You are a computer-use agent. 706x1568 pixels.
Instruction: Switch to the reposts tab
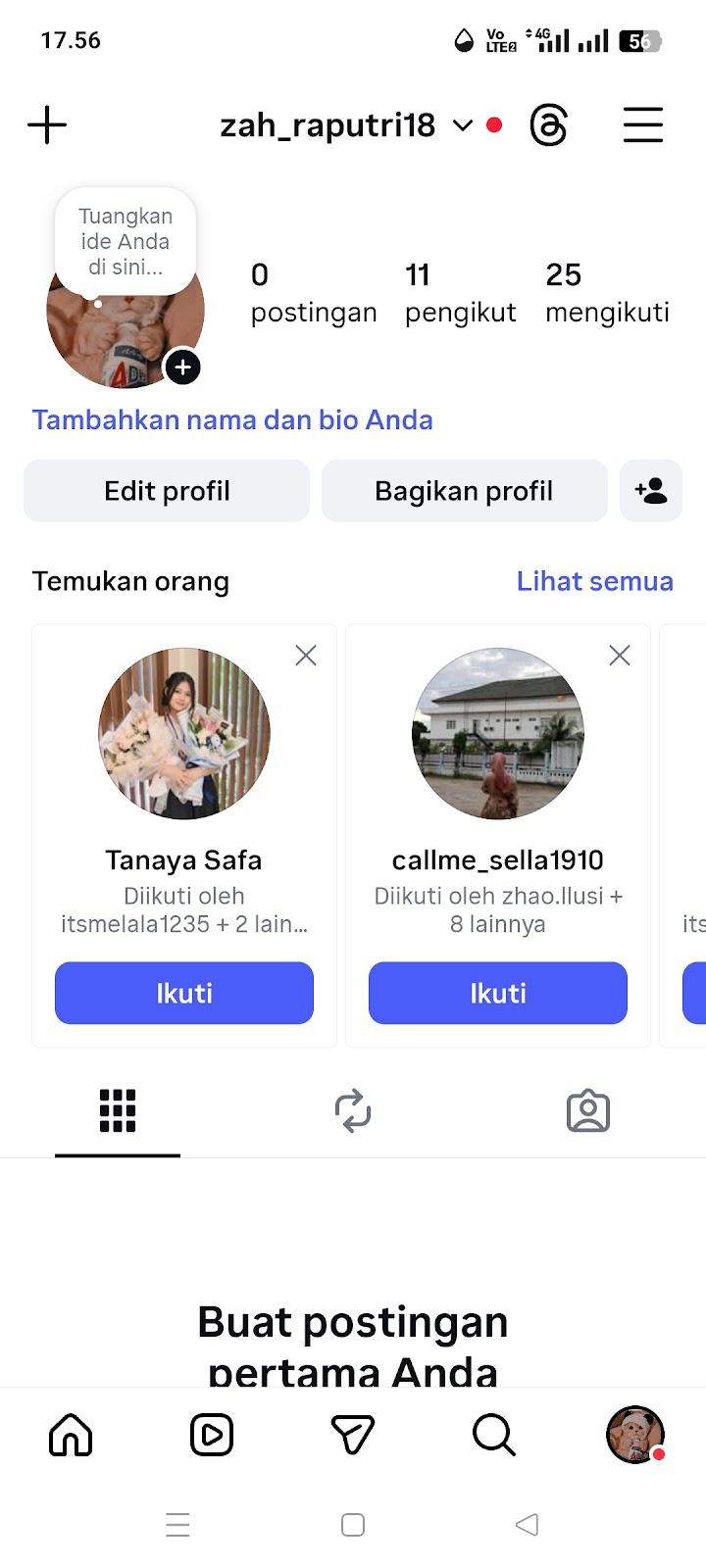click(353, 1111)
